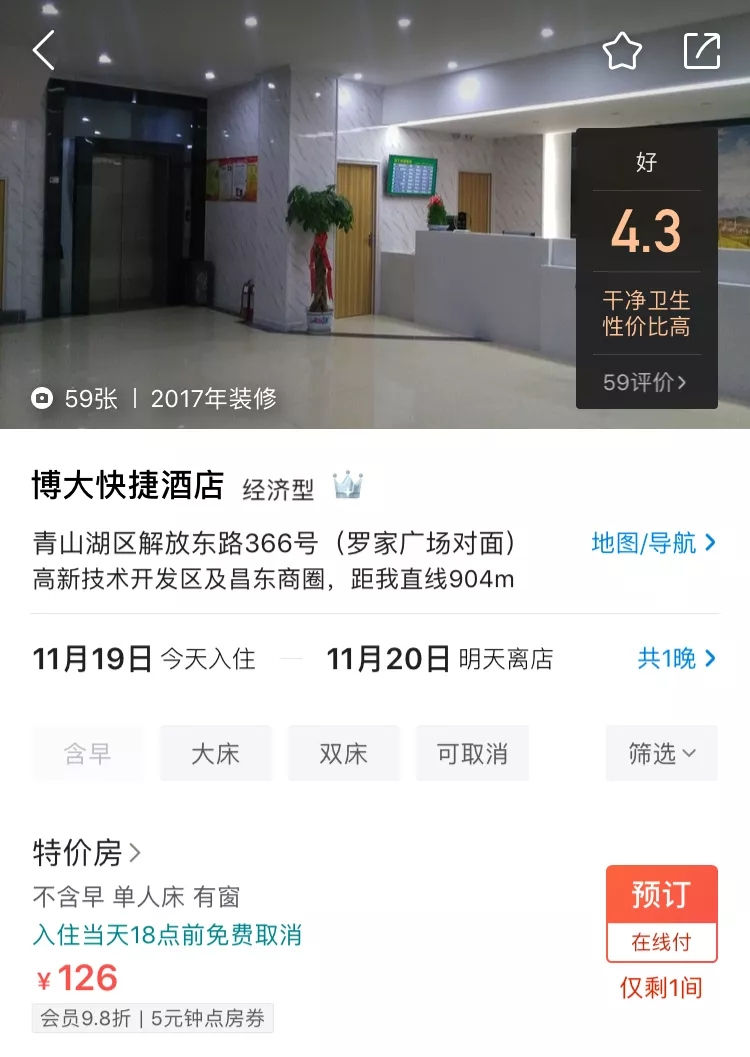Viewport: 750px width, 1057px height.
Task: View the 59张 hotel photo gallery
Action: point(76,399)
